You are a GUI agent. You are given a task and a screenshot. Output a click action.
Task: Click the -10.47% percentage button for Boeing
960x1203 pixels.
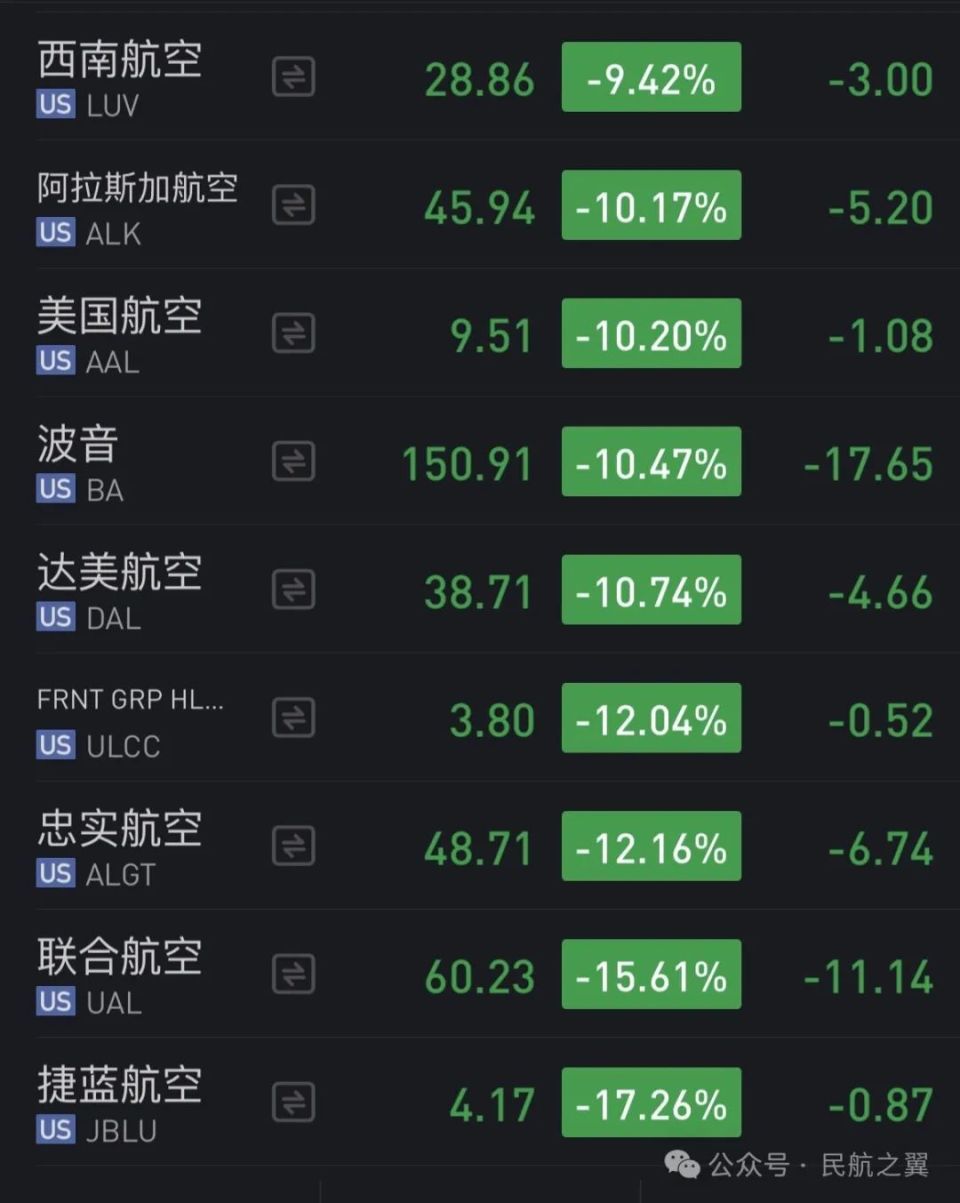[651, 462]
